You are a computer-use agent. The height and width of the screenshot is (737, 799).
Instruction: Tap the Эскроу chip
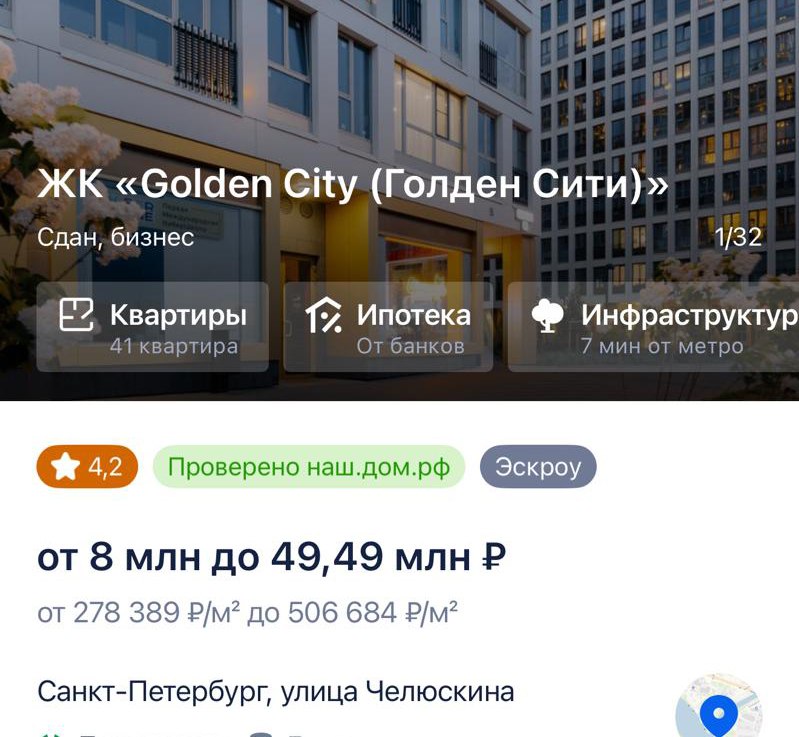tap(538, 467)
